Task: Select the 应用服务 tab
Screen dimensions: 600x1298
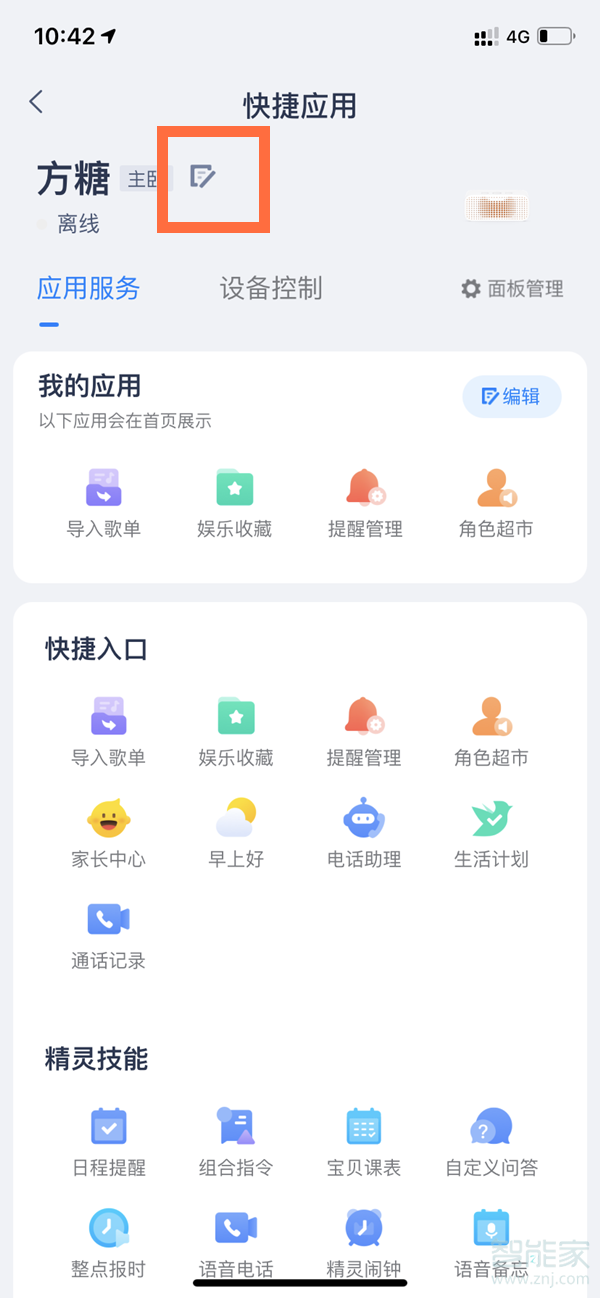Action: pos(88,289)
